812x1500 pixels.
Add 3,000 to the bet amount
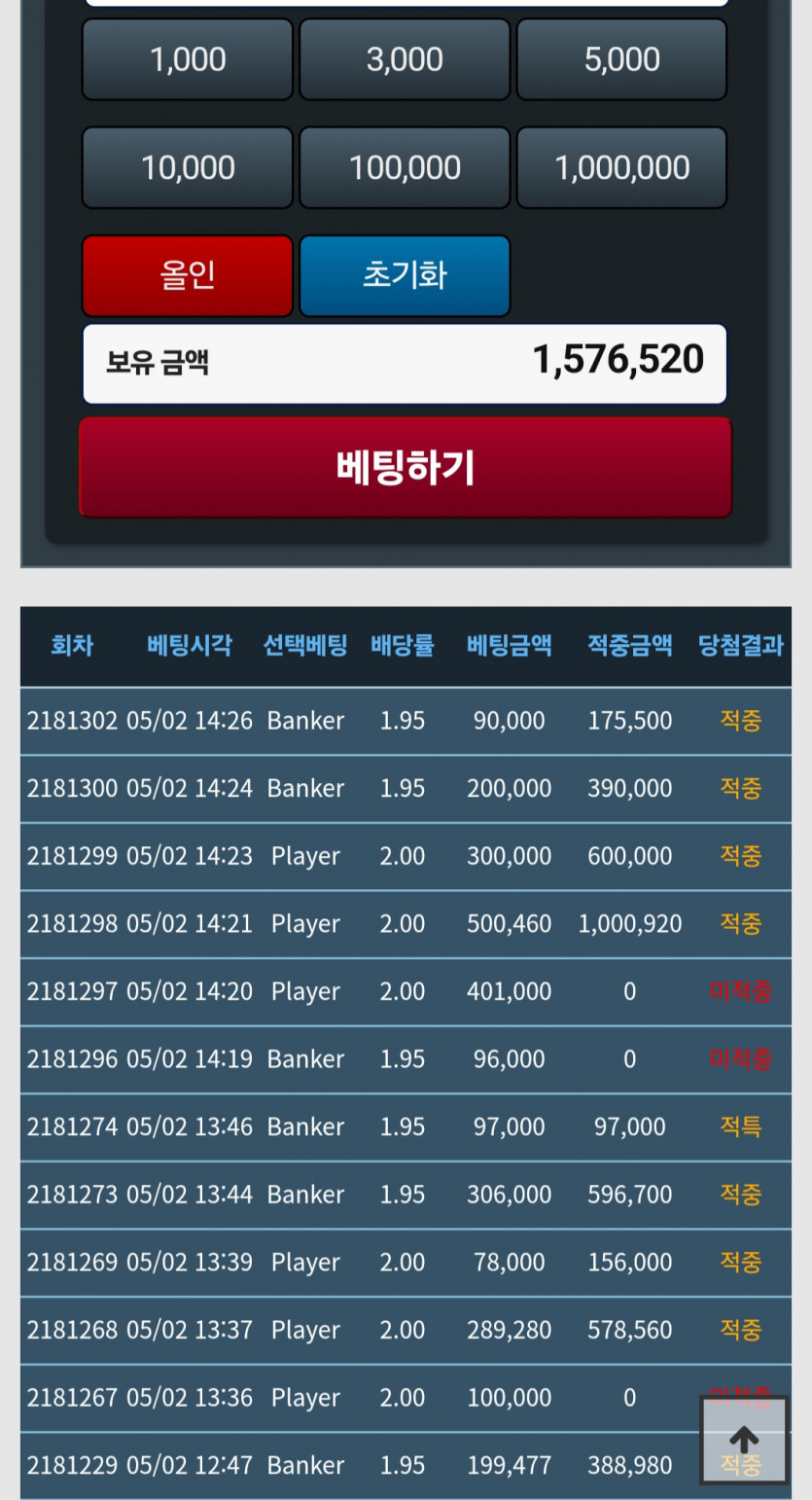(x=405, y=59)
